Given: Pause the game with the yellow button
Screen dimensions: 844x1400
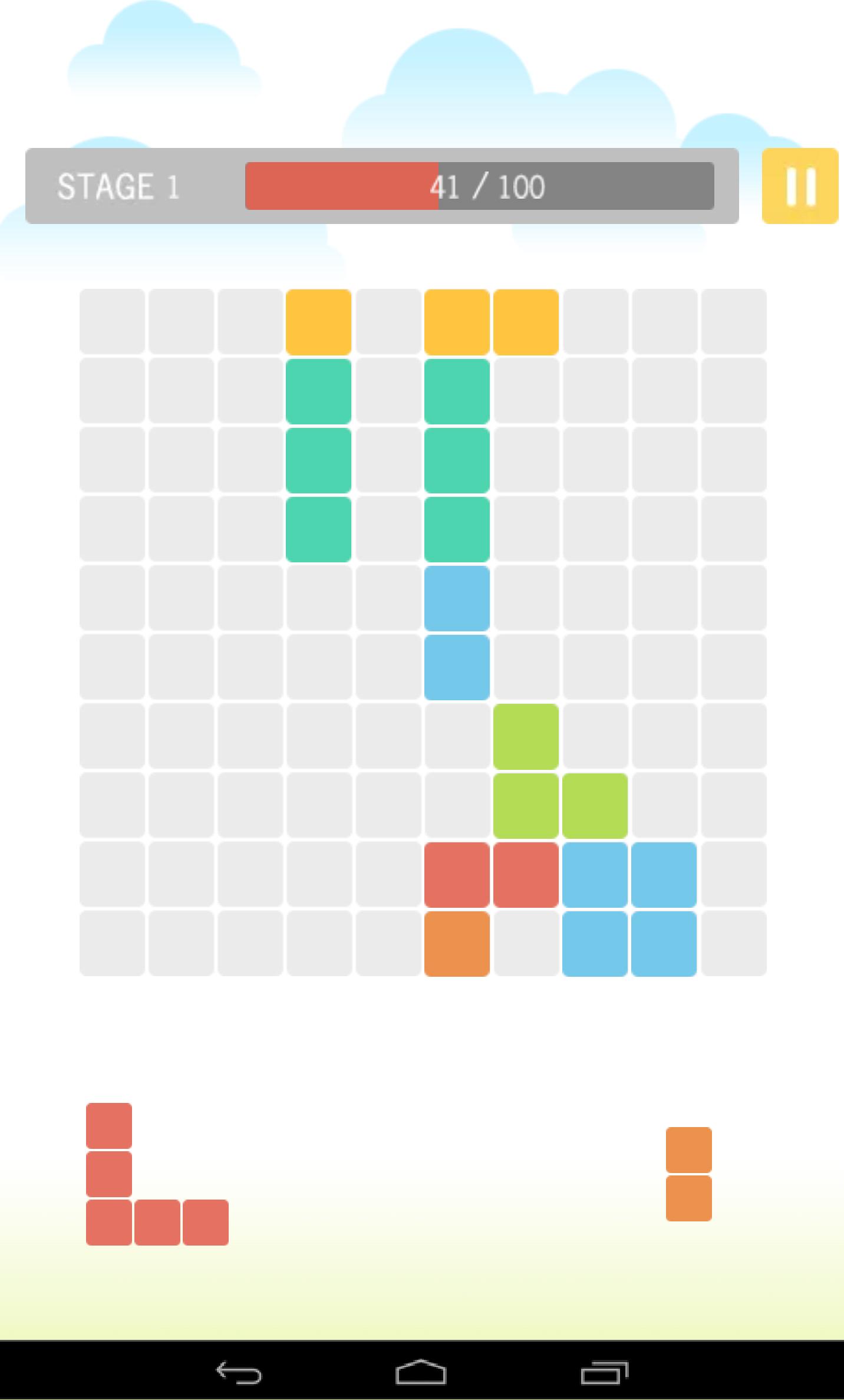Looking at the screenshot, I should tap(800, 186).
